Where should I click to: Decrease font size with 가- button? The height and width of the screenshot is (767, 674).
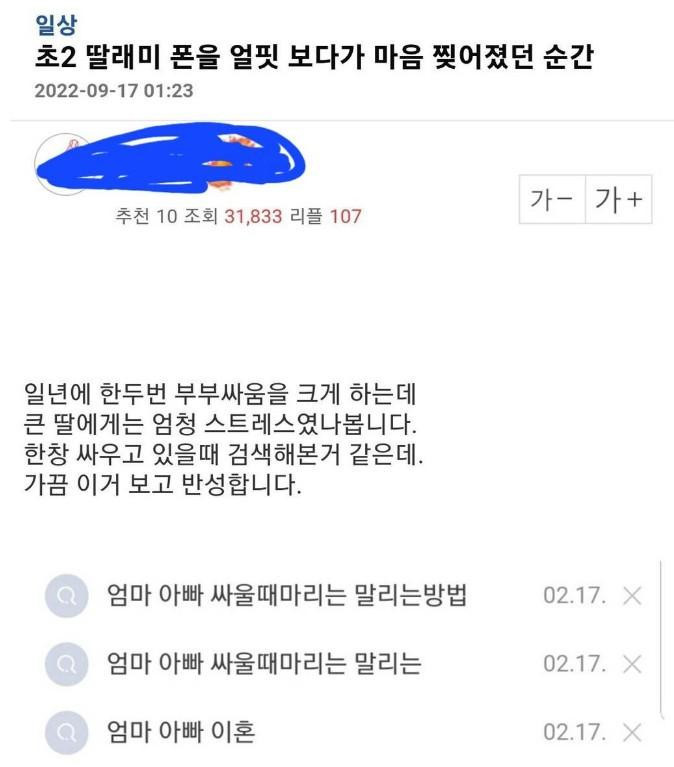[552, 201]
